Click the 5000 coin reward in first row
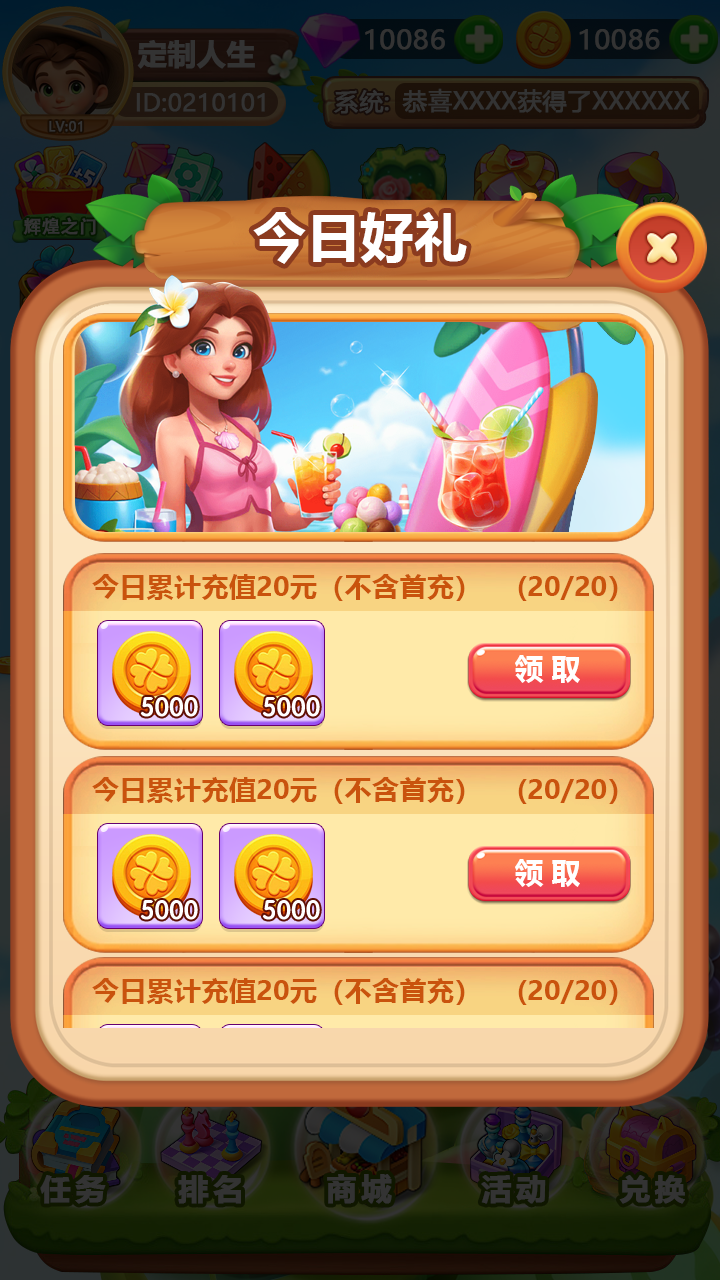The width and height of the screenshot is (720, 1280). coord(148,672)
